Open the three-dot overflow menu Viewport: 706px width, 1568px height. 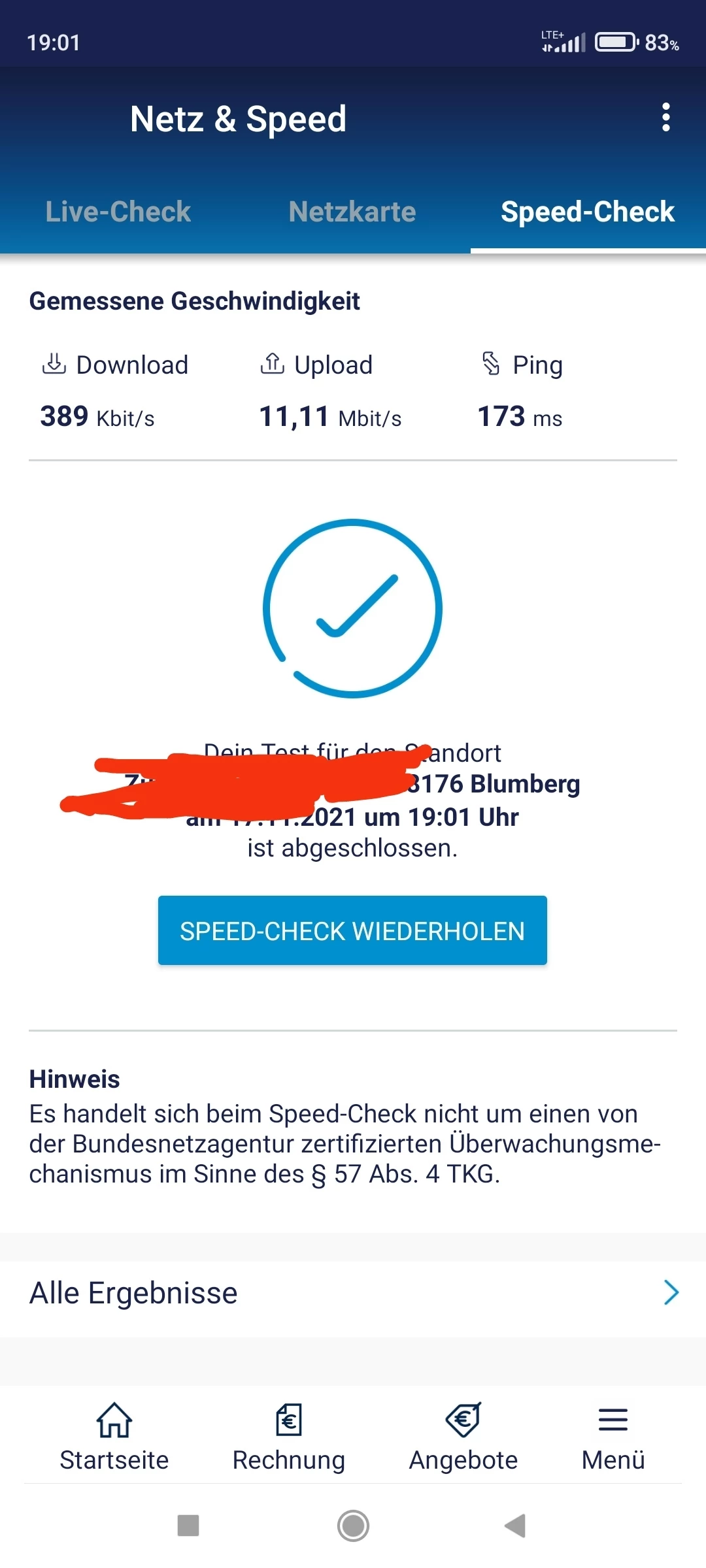[665, 118]
